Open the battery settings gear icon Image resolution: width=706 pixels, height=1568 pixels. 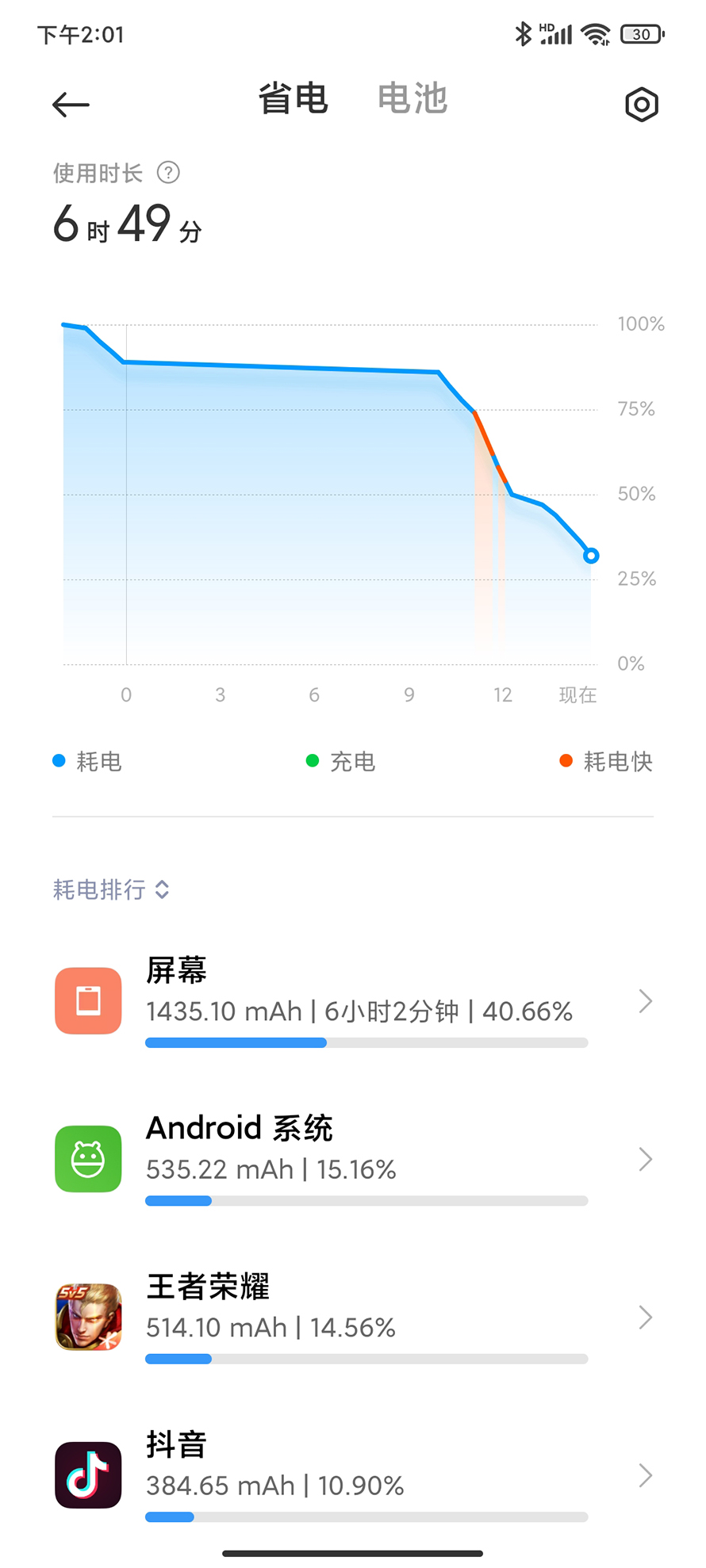pos(642,104)
